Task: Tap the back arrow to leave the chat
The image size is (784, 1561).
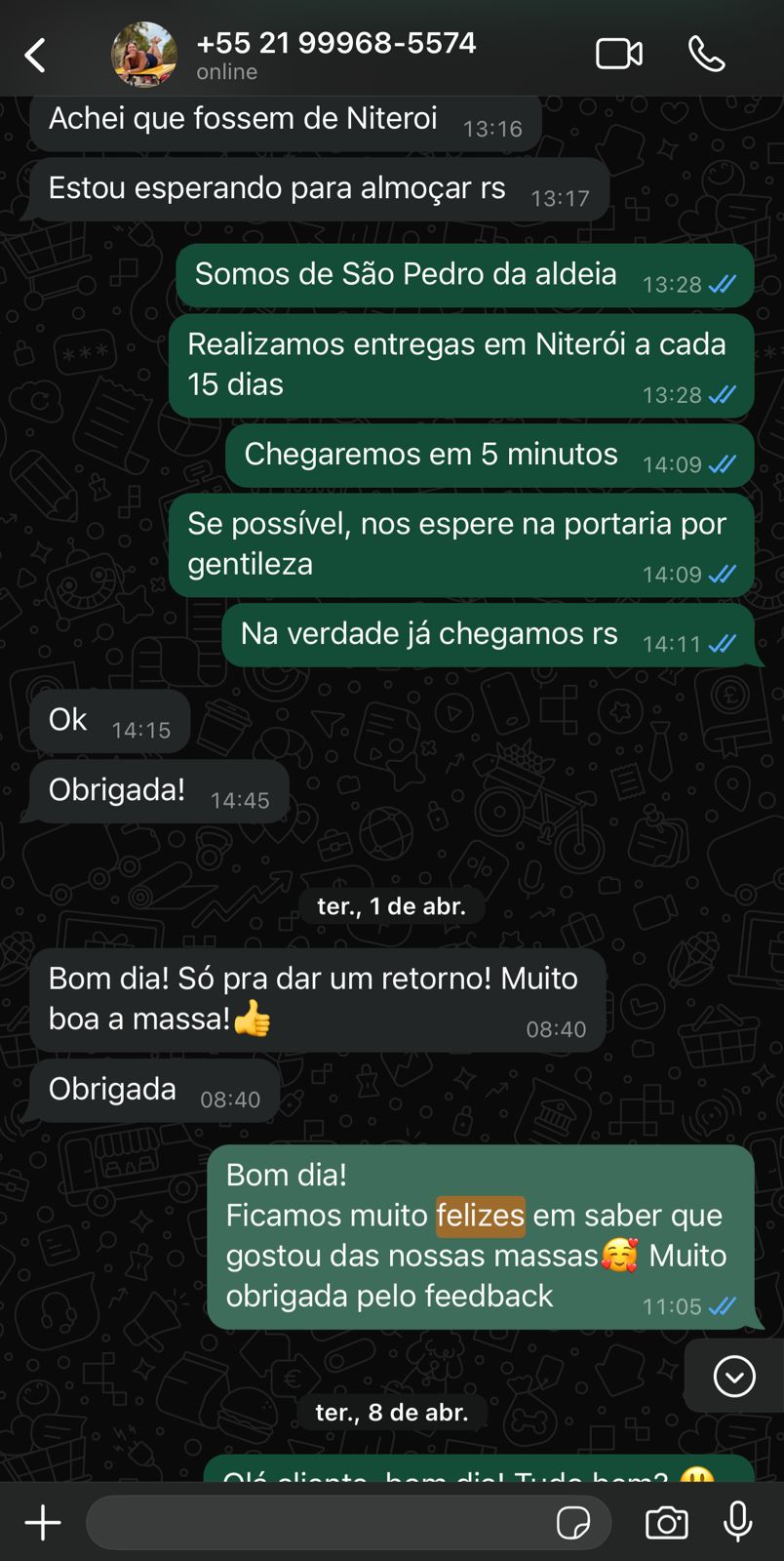Action: coord(35,54)
